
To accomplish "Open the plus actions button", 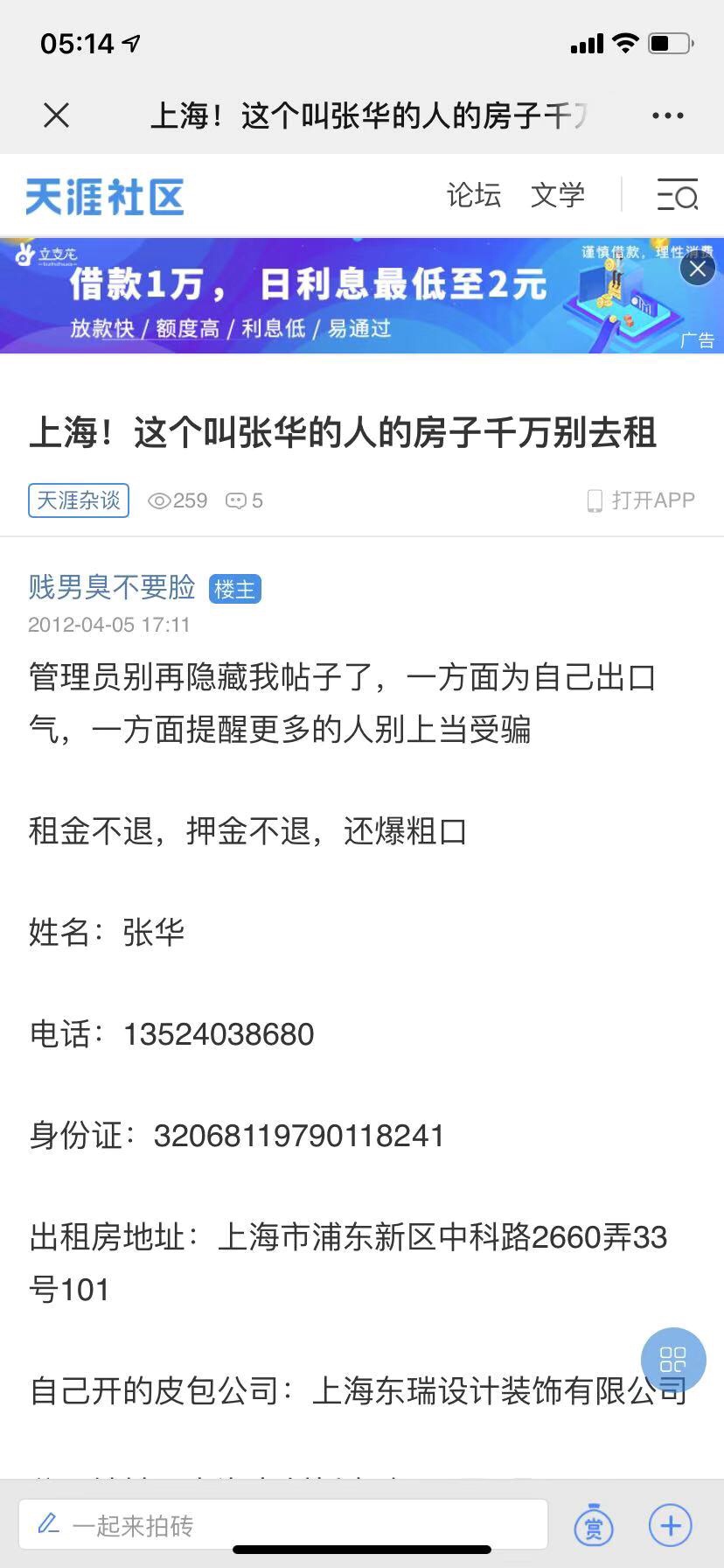I will tap(671, 1526).
